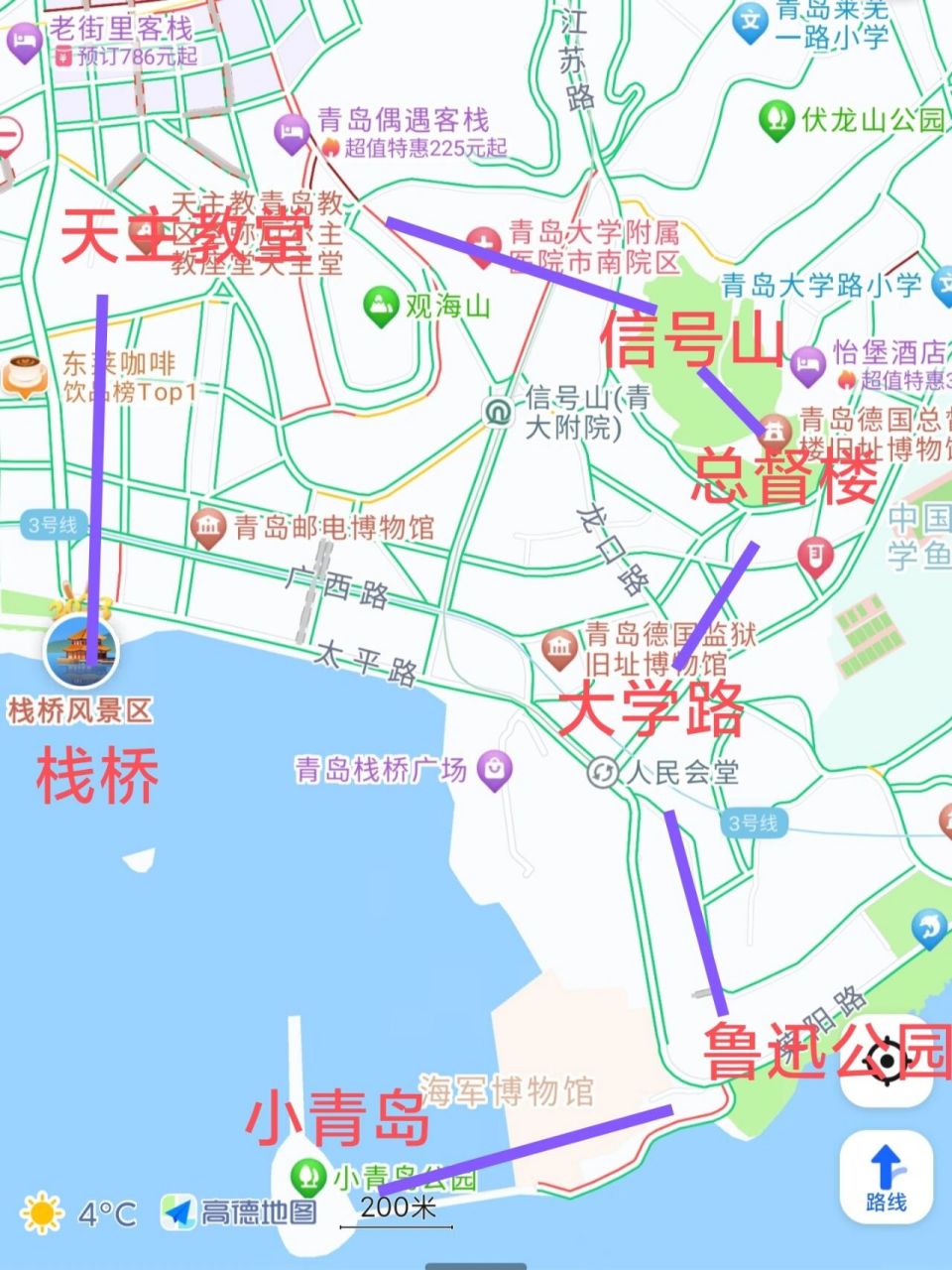Open the 栈桥风景区 circular photo thumbnail

tap(81, 650)
